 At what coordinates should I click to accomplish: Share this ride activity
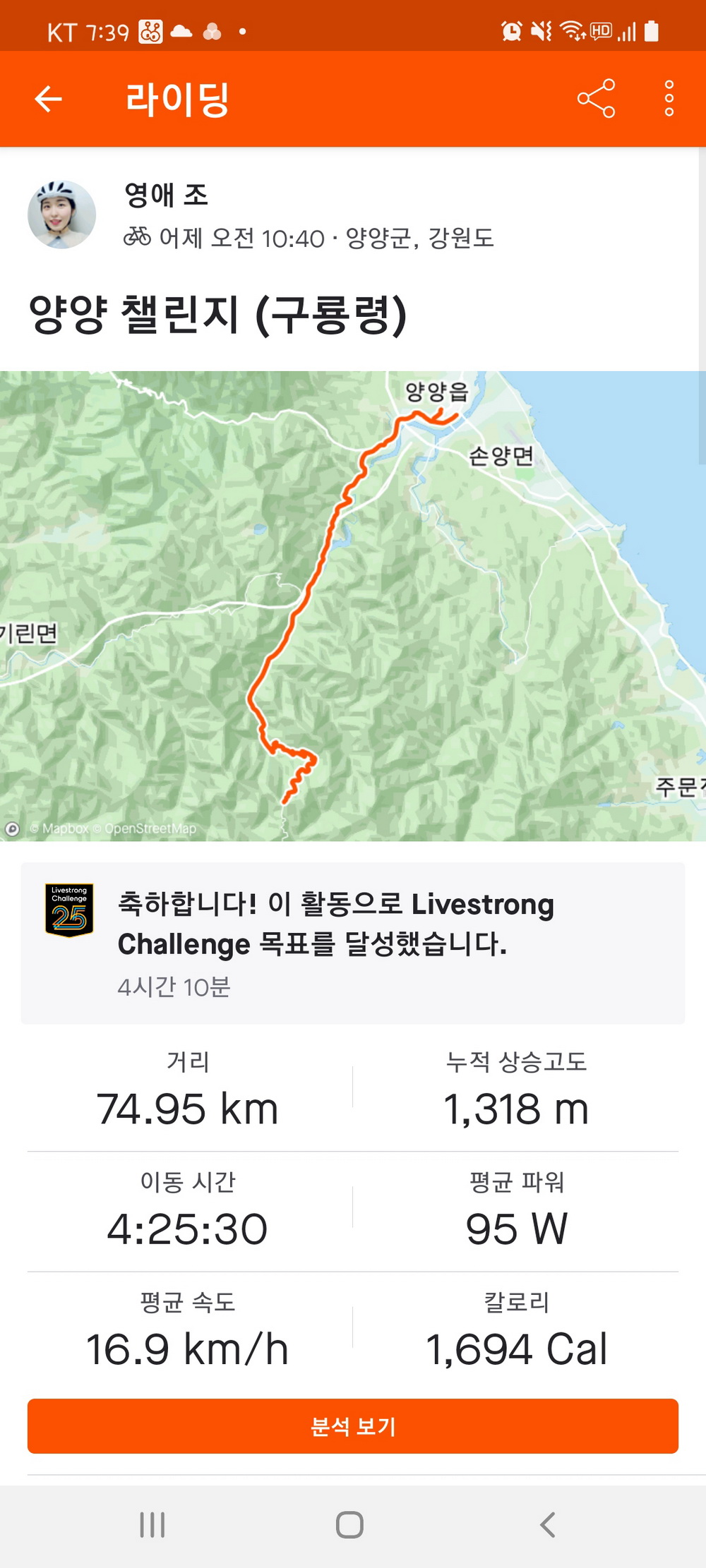(596, 99)
